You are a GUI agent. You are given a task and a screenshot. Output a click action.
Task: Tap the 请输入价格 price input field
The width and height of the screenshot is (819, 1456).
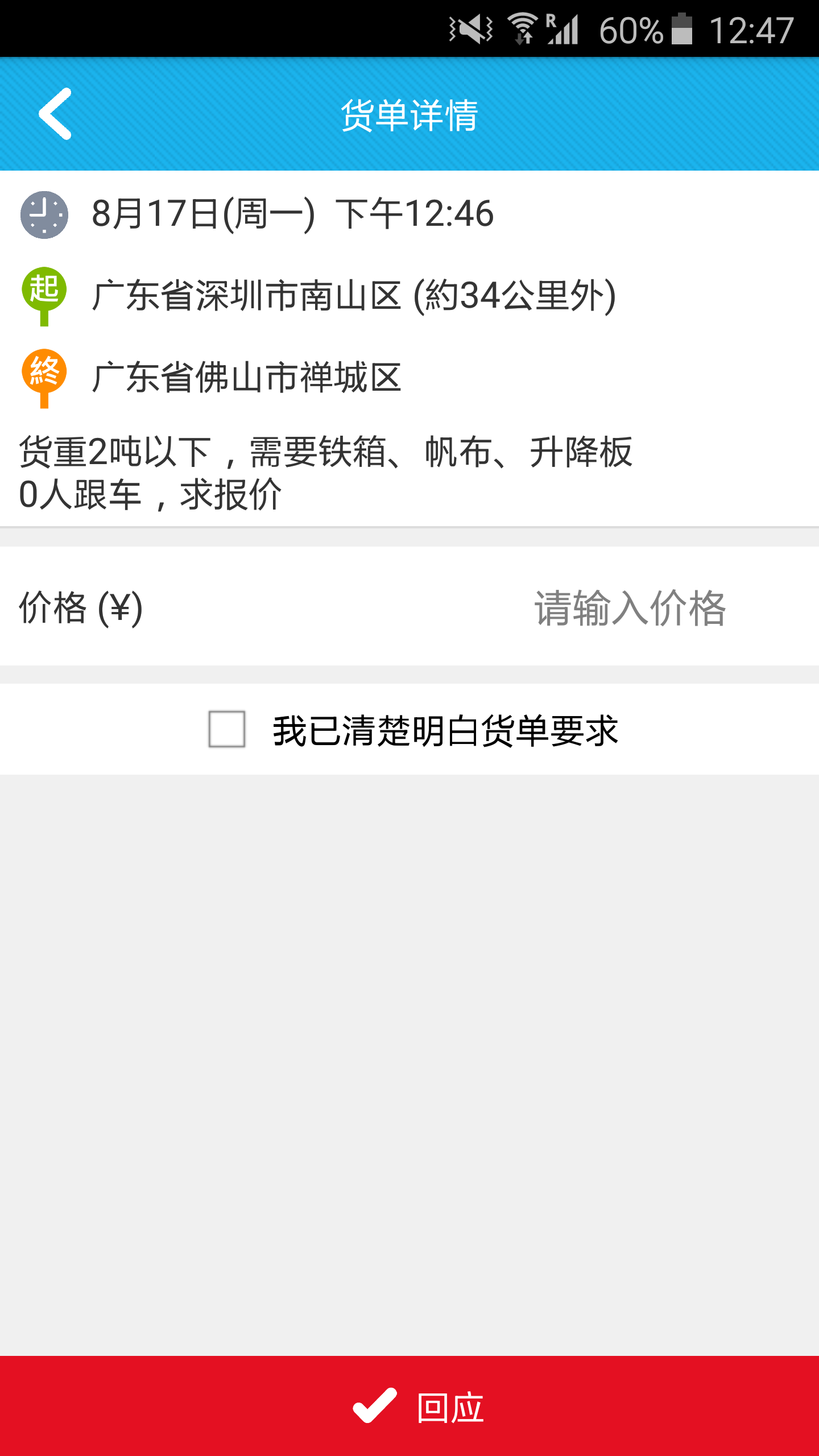(629, 610)
